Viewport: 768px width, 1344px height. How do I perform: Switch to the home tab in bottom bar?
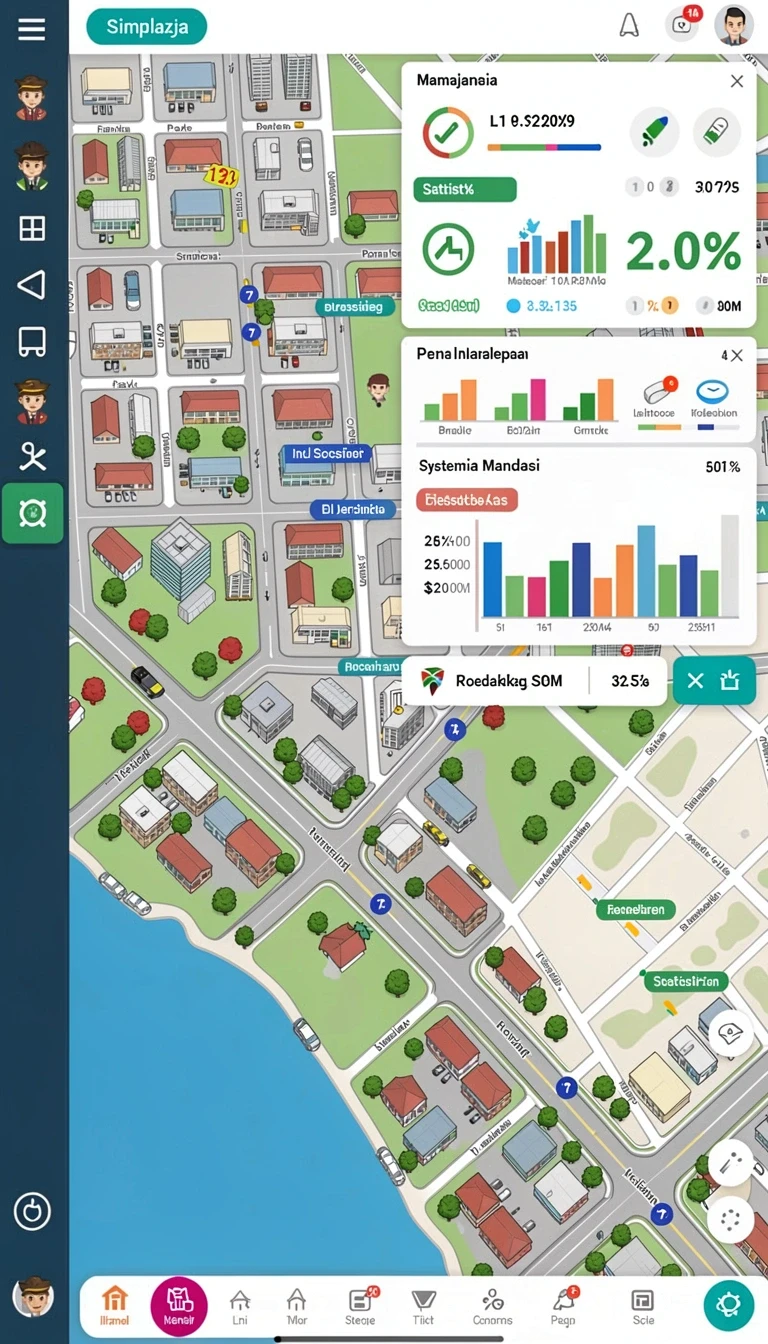tap(115, 1306)
